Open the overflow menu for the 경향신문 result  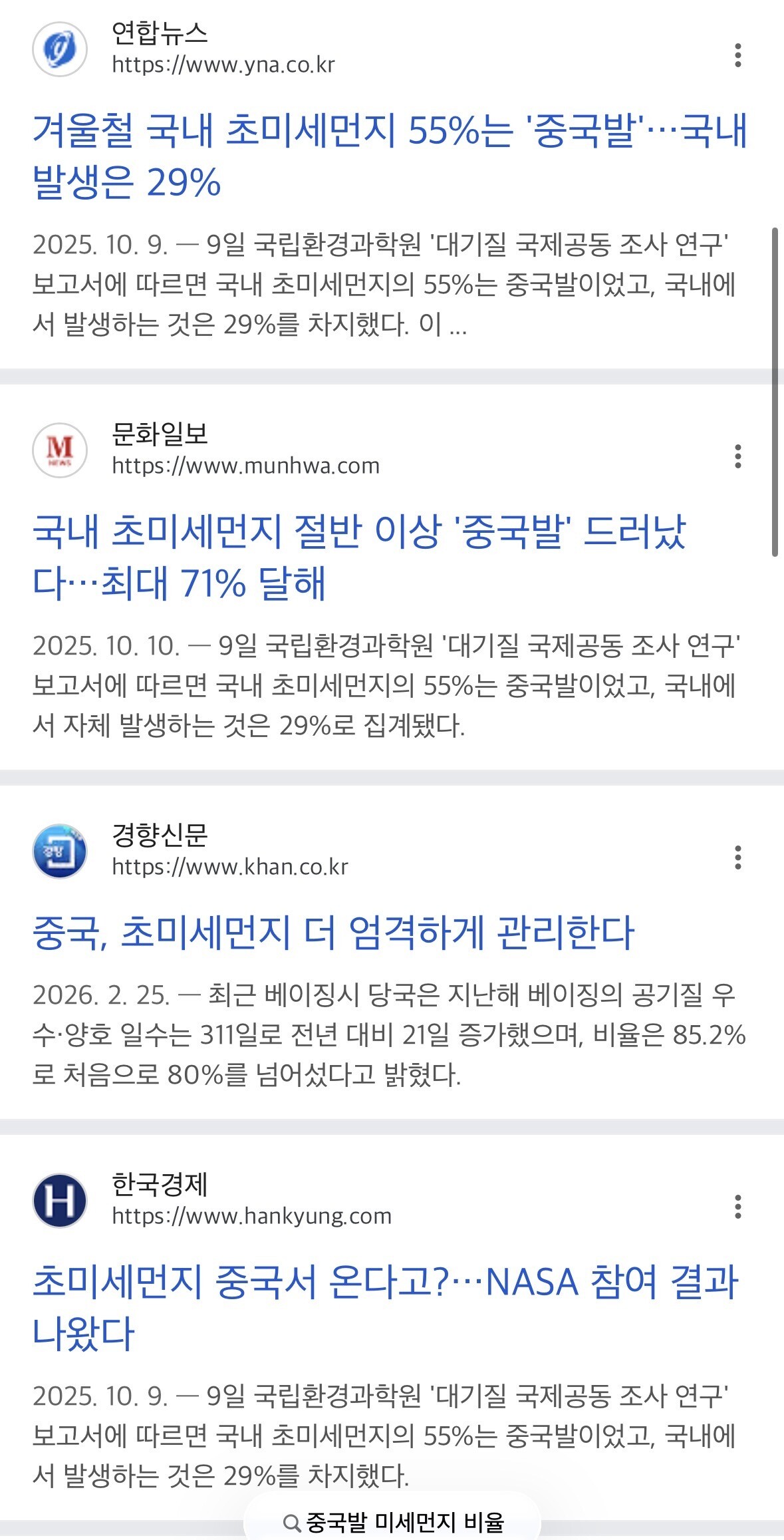737,857
